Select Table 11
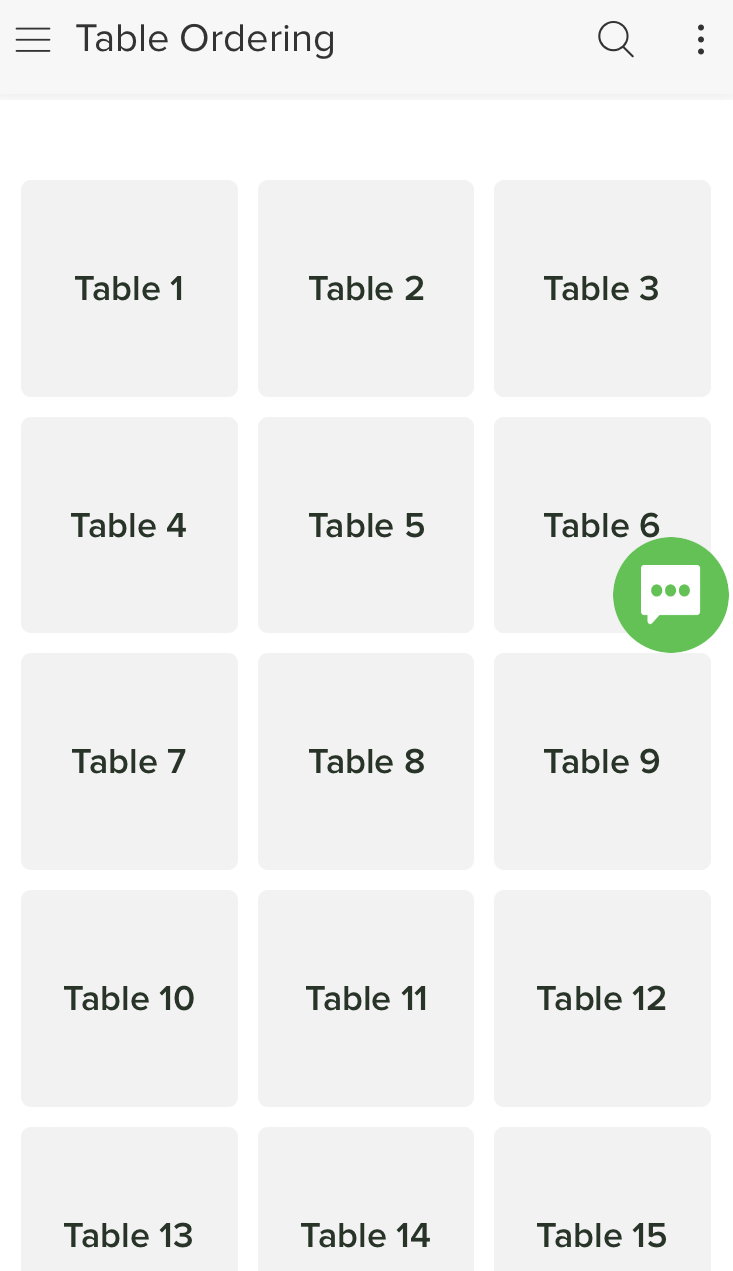 click(x=366, y=999)
